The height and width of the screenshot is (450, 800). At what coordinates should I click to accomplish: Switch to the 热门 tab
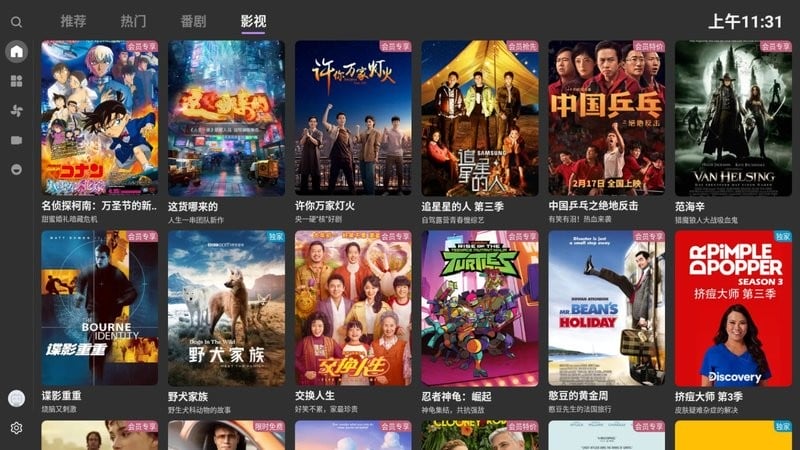(x=133, y=21)
